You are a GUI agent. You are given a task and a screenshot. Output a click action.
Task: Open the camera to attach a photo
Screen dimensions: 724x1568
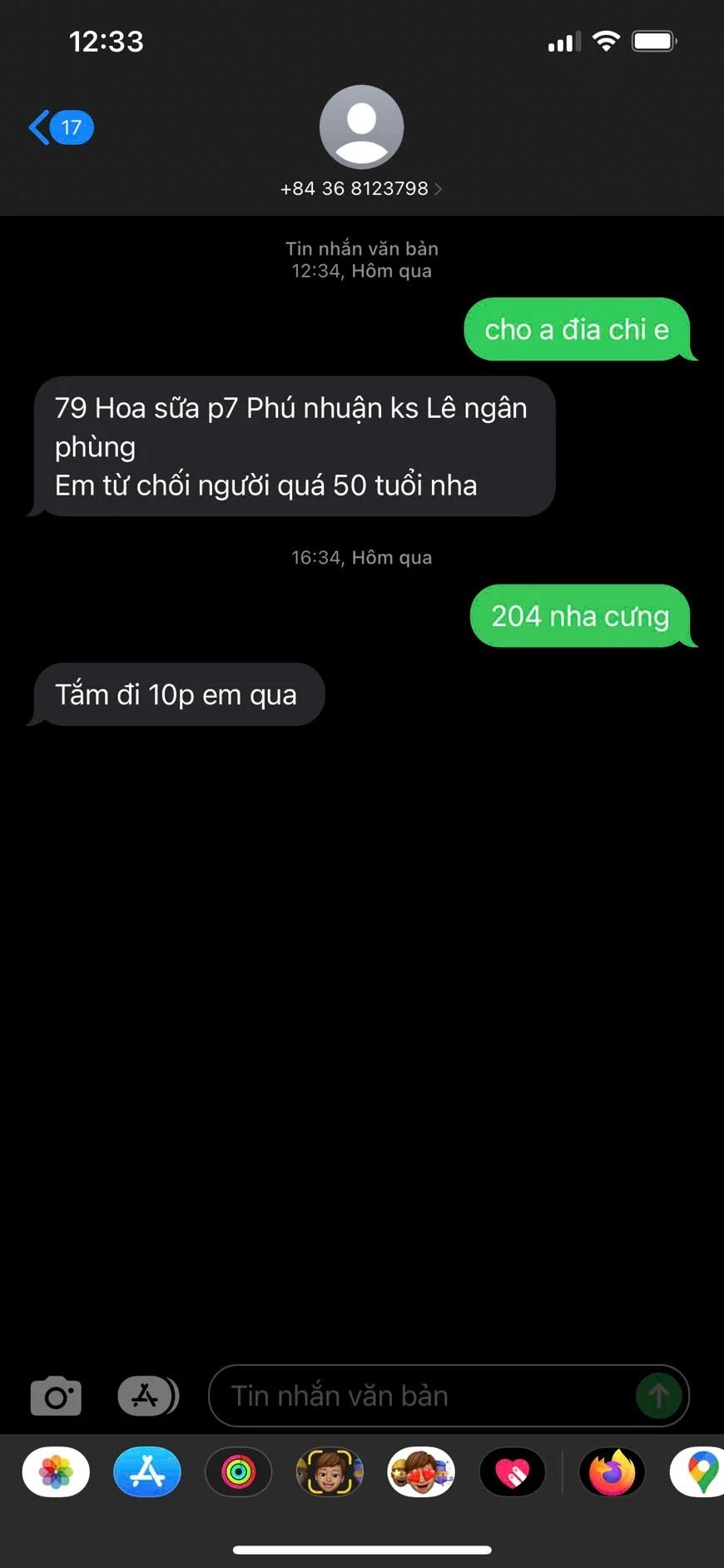56,1396
